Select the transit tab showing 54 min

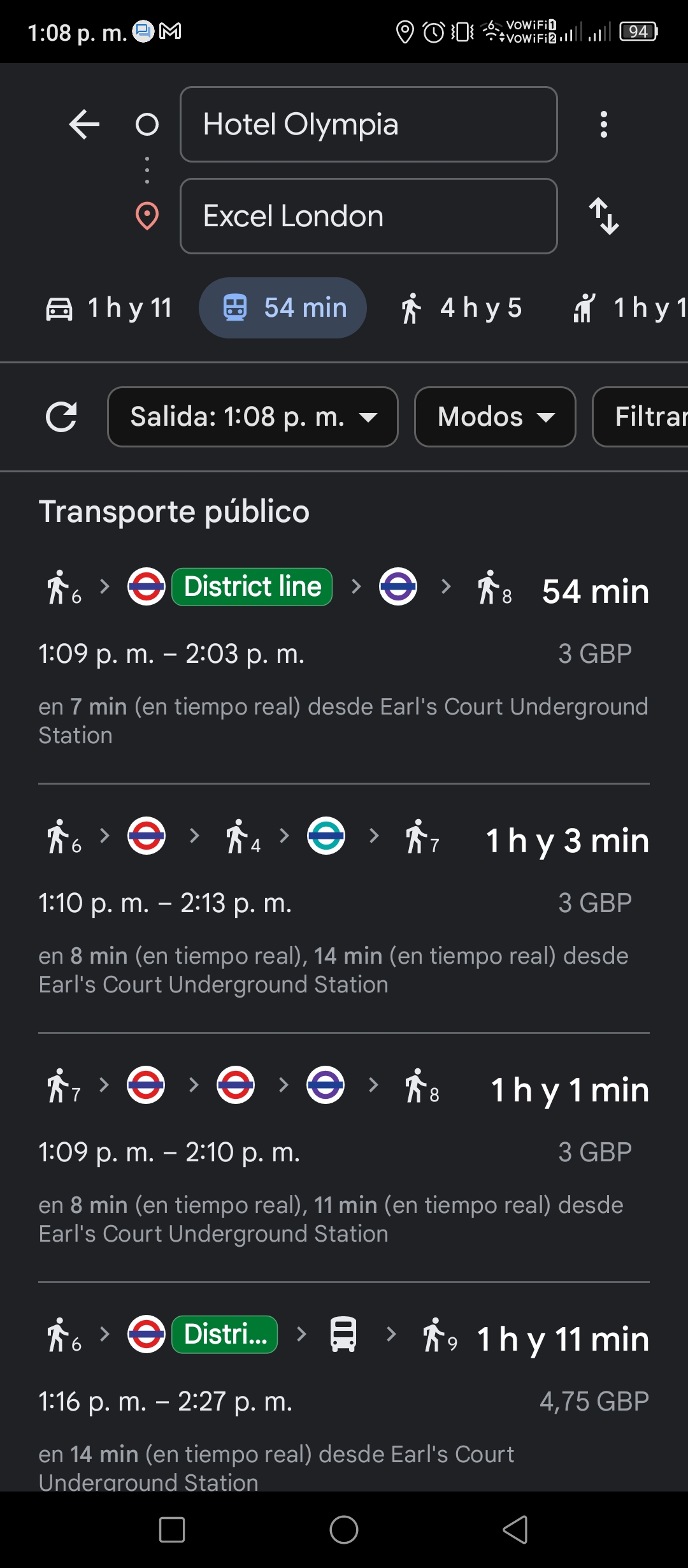[x=283, y=308]
